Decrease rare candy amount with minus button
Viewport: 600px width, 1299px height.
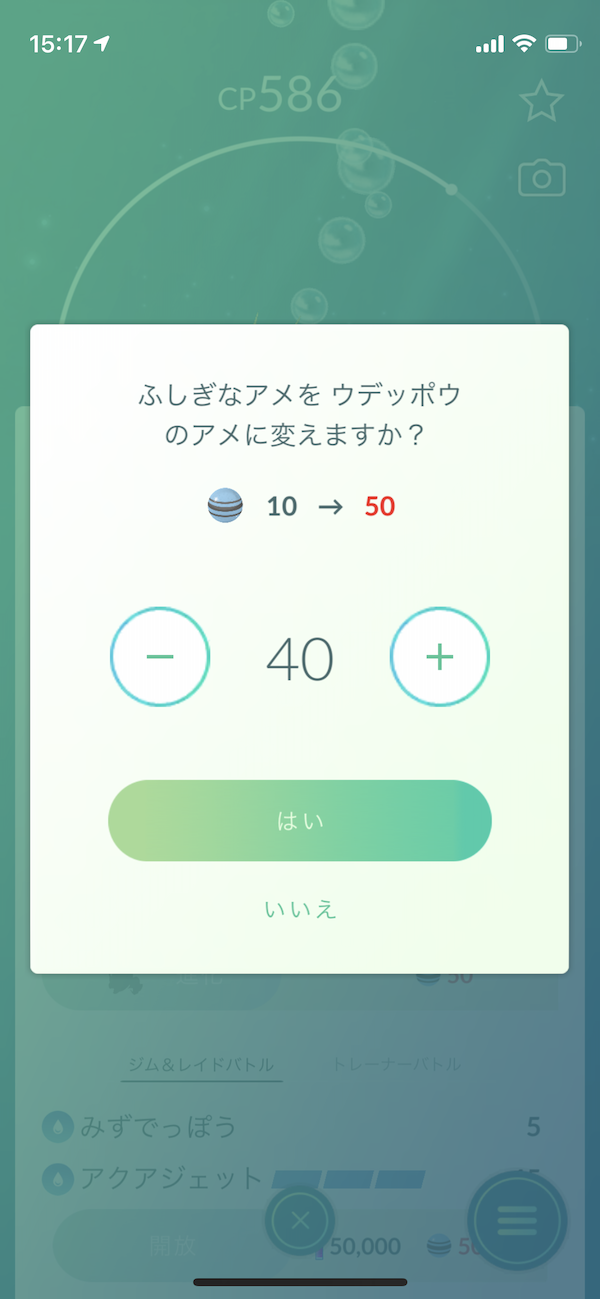click(160, 657)
